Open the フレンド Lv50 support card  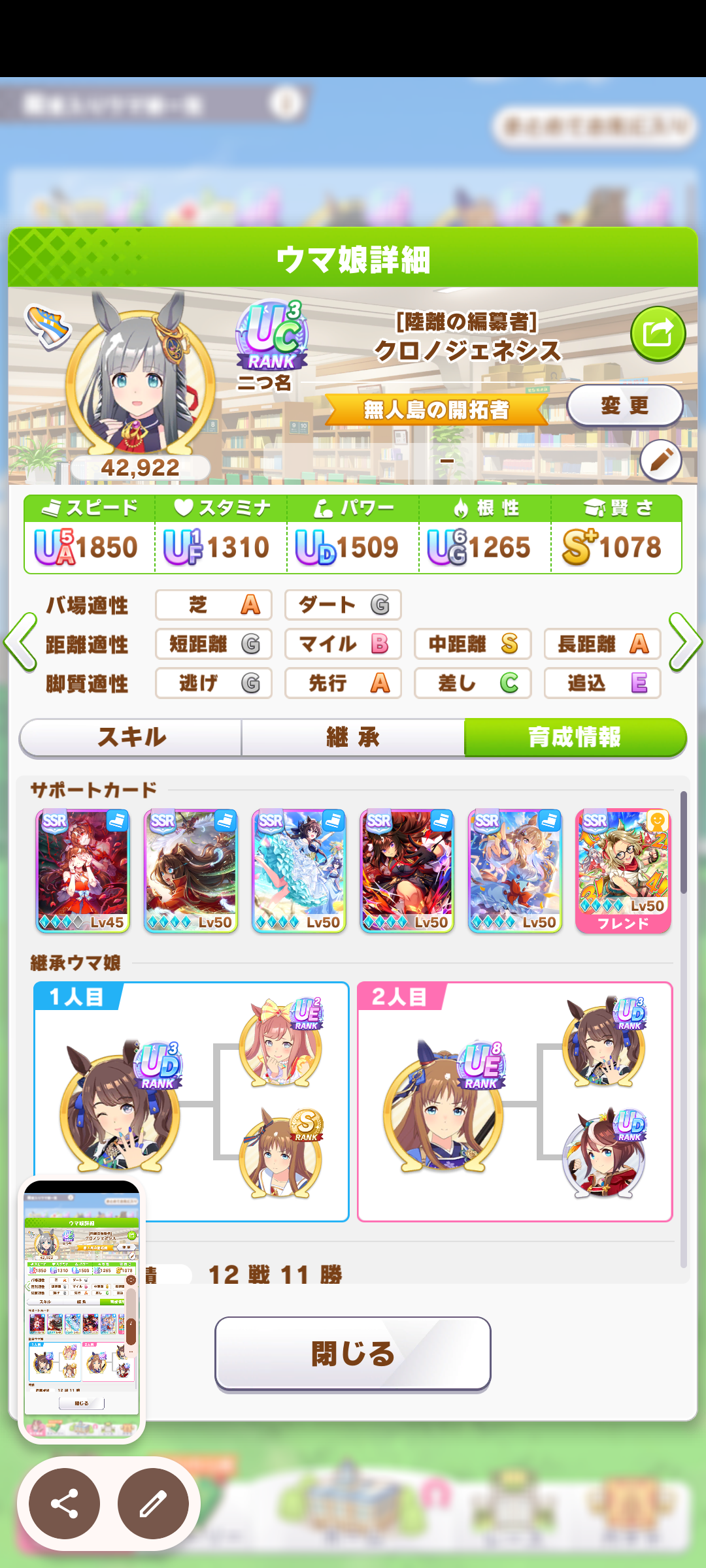click(x=623, y=871)
